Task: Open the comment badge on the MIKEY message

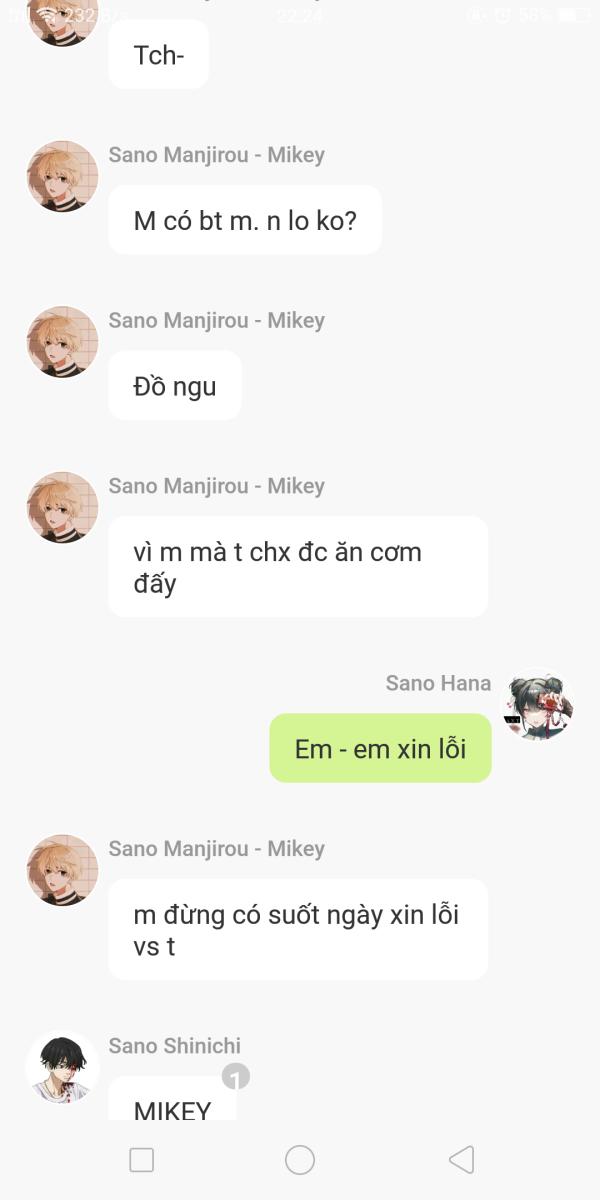Action: [x=236, y=1077]
